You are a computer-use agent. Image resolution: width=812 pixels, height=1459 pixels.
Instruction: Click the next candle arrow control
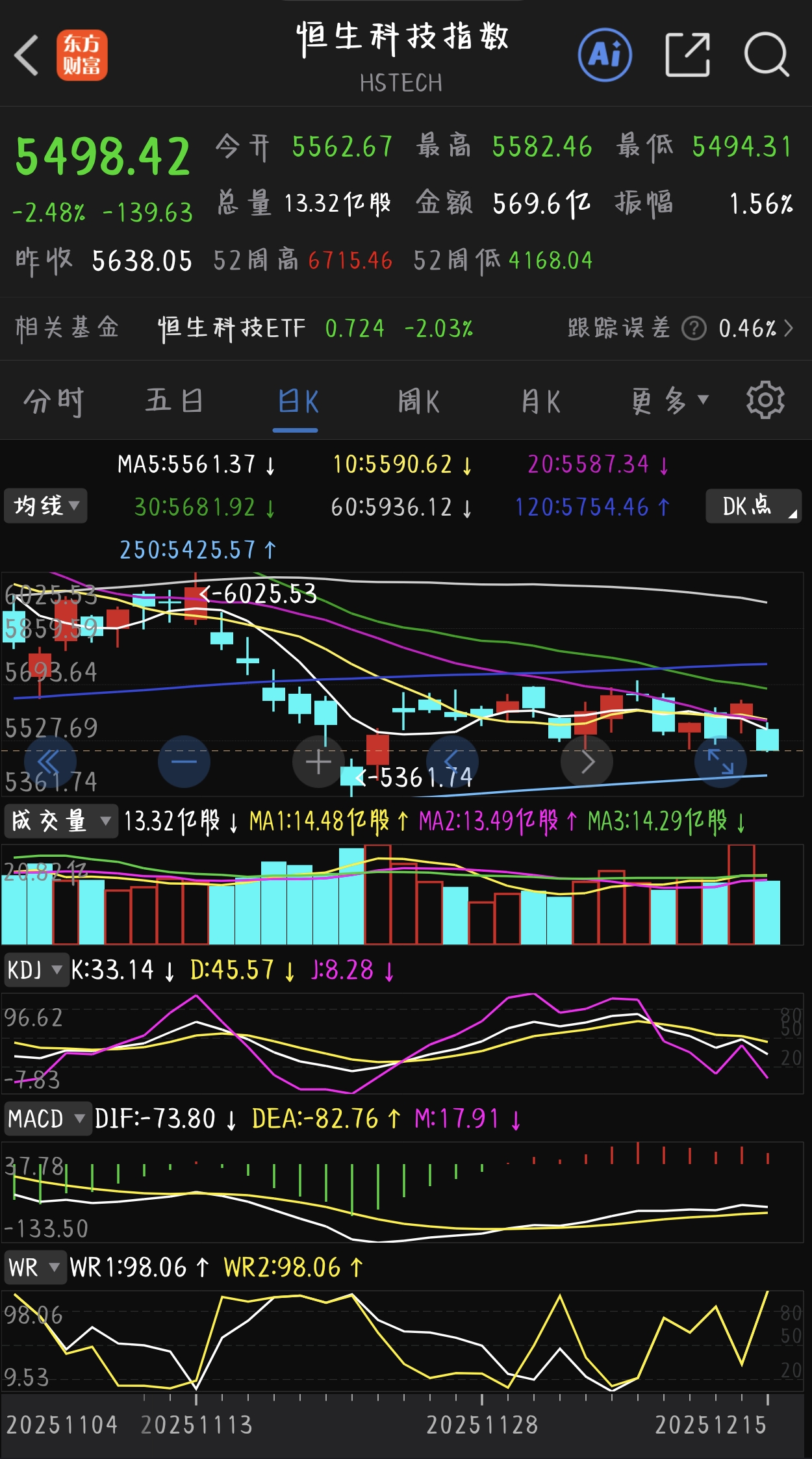point(587,761)
